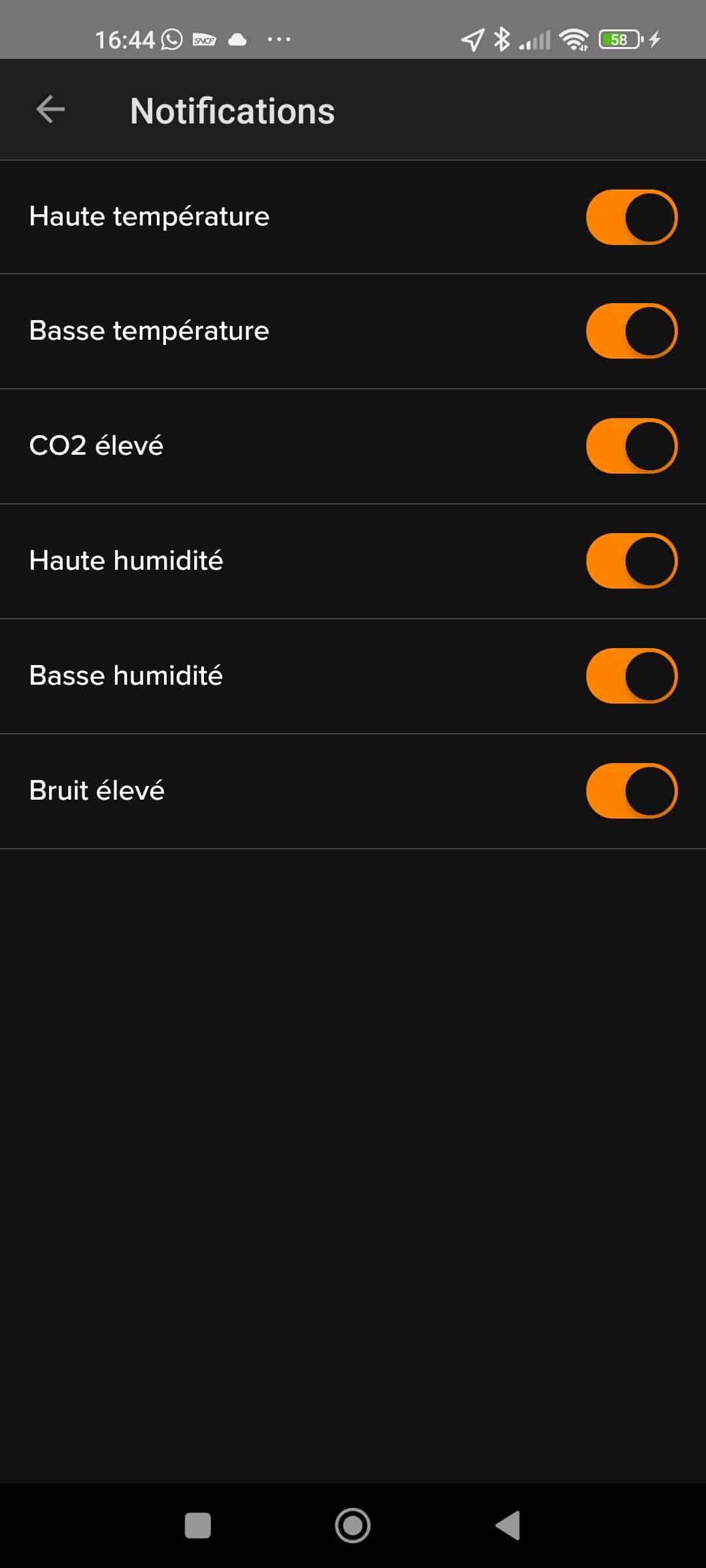Toggle the Basse humidité switch
Screen dimensions: 706x1568
click(x=631, y=676)
